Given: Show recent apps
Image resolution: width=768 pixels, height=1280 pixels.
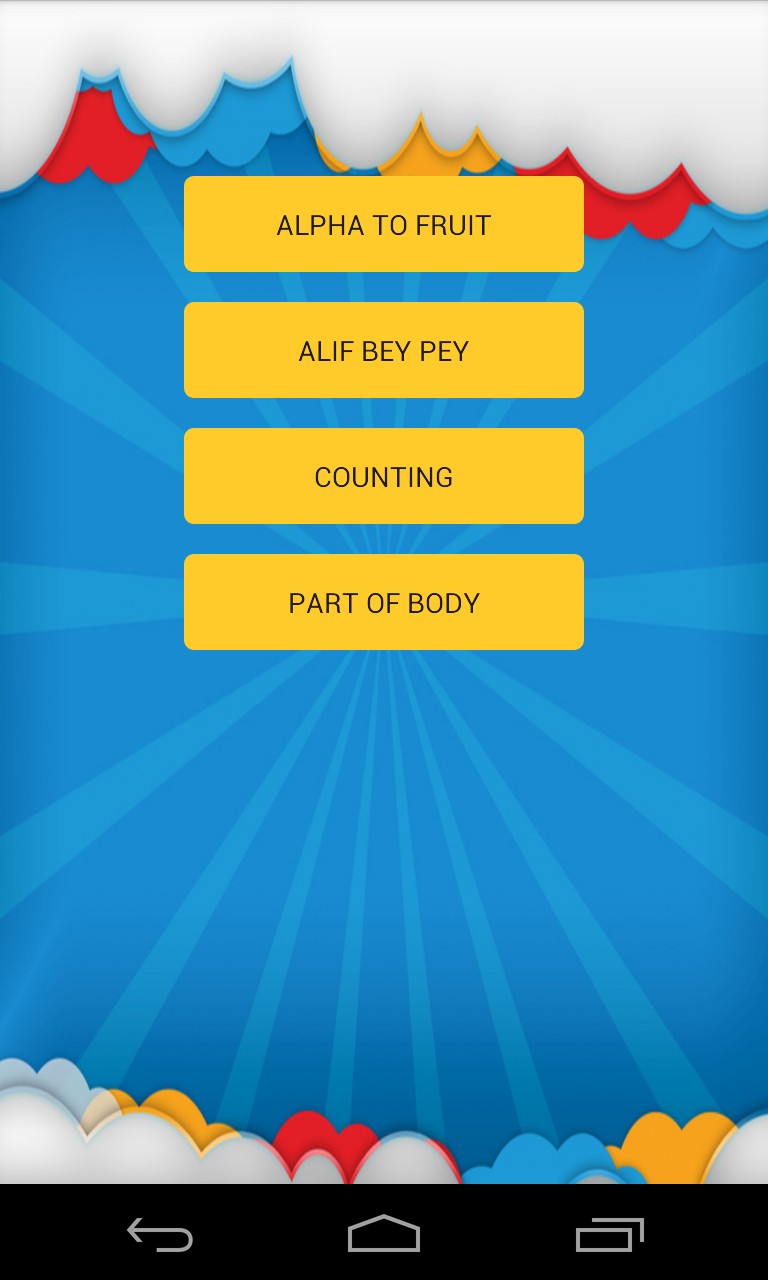Looking at the screenshot, I should [x=609, y=1234].
